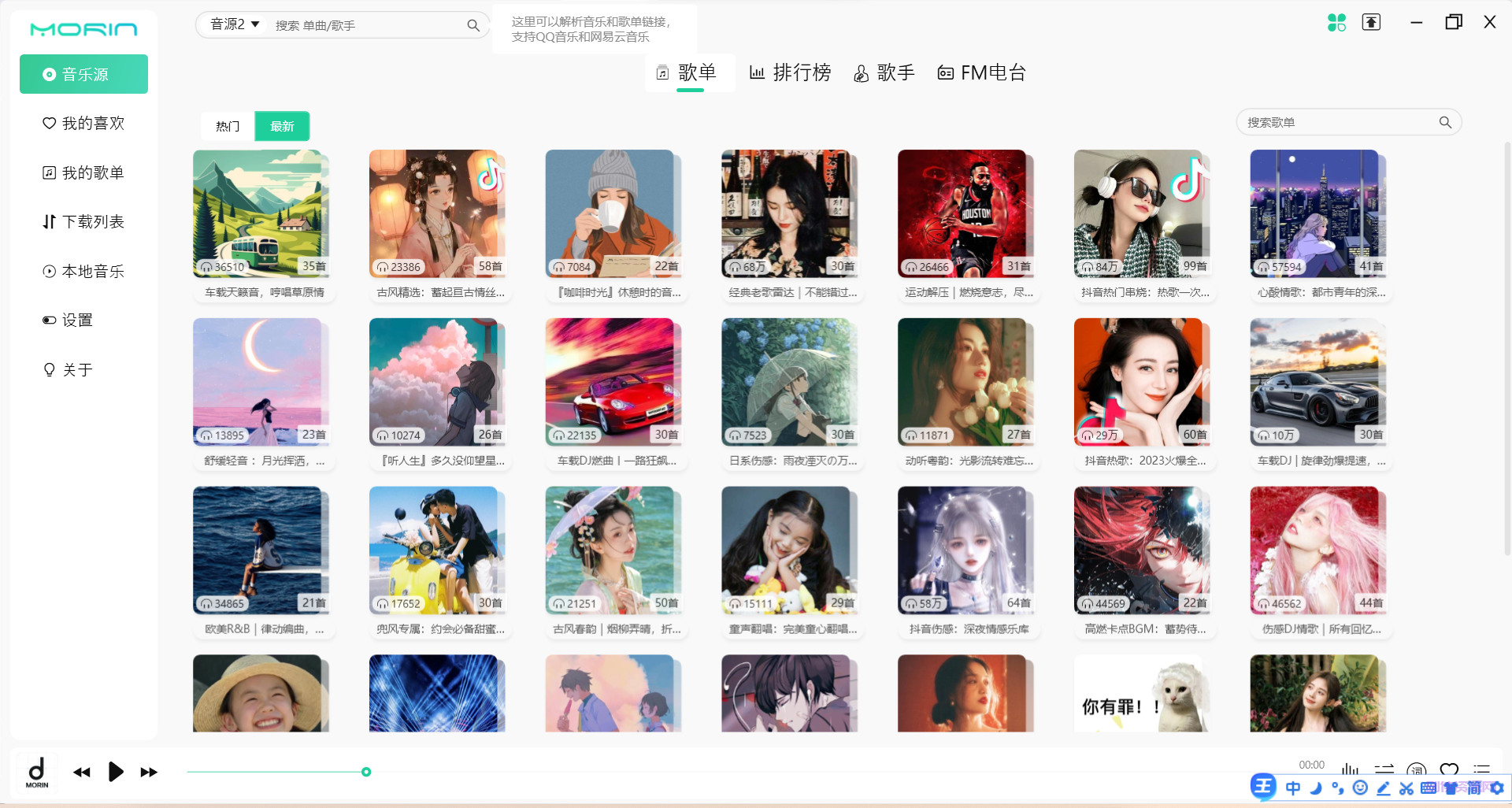The width and height of the screenshot is (1512, 808).
Task: Select the 热门 filter
Action: [x=228, y=126]
